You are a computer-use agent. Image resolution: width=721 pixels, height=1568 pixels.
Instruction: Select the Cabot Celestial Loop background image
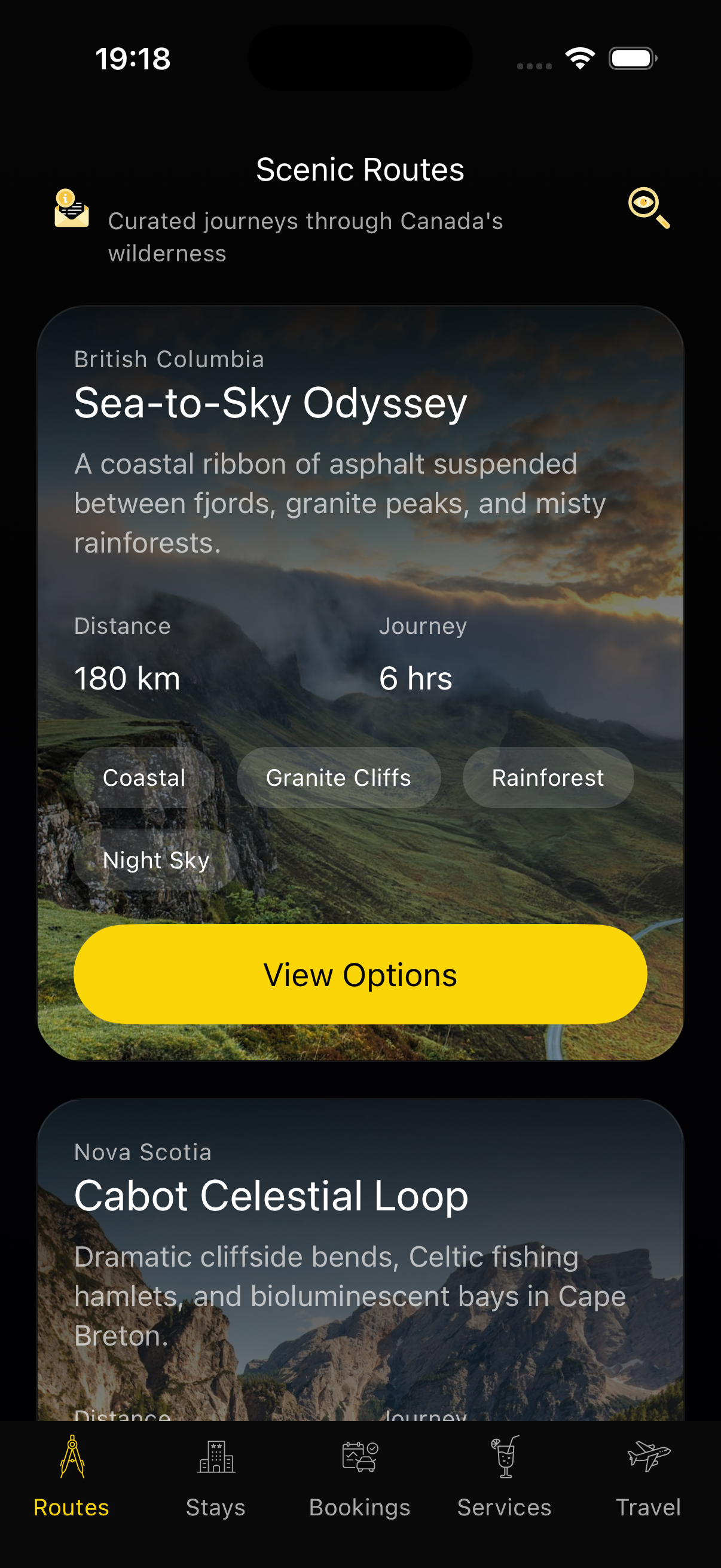360,1369
